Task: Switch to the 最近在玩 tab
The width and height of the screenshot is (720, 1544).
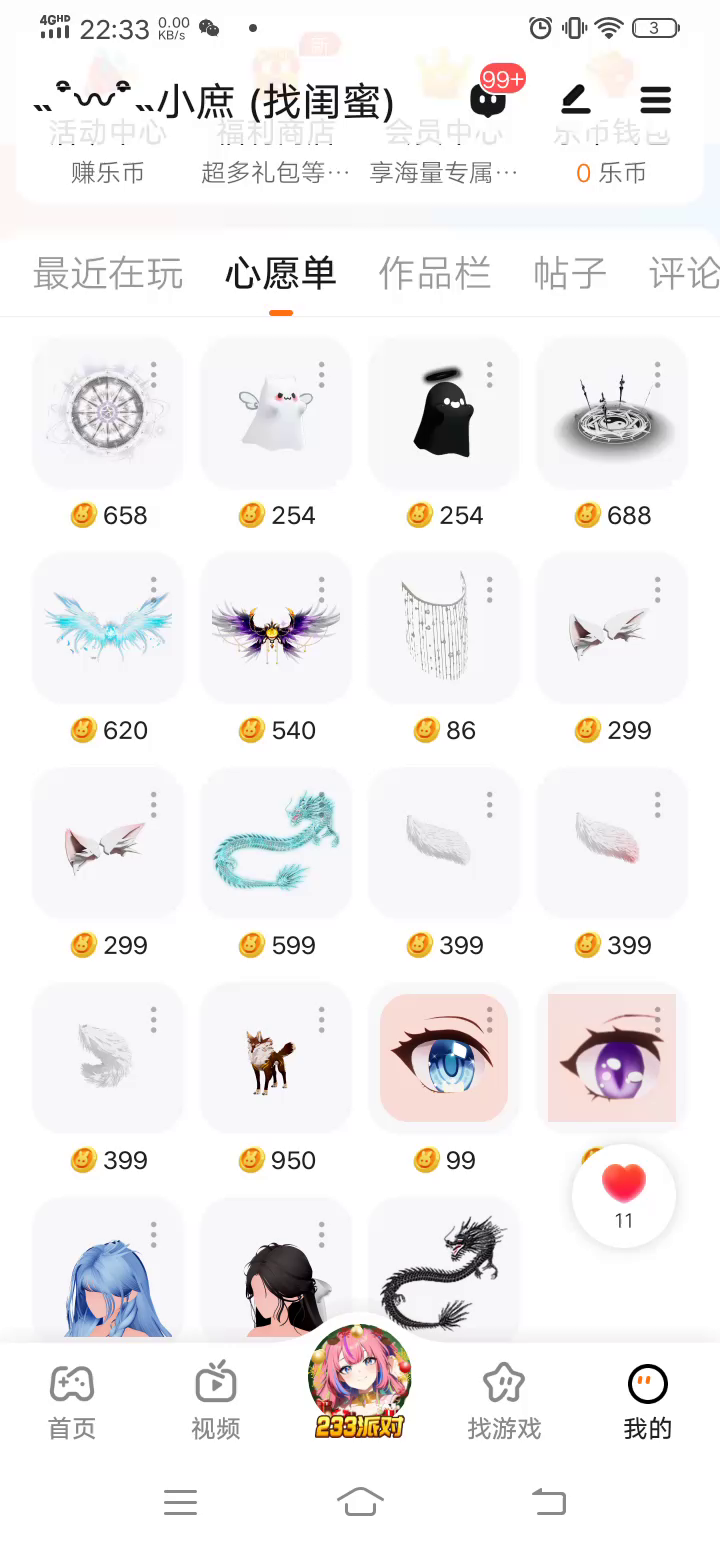Action: tap(108, 273)
